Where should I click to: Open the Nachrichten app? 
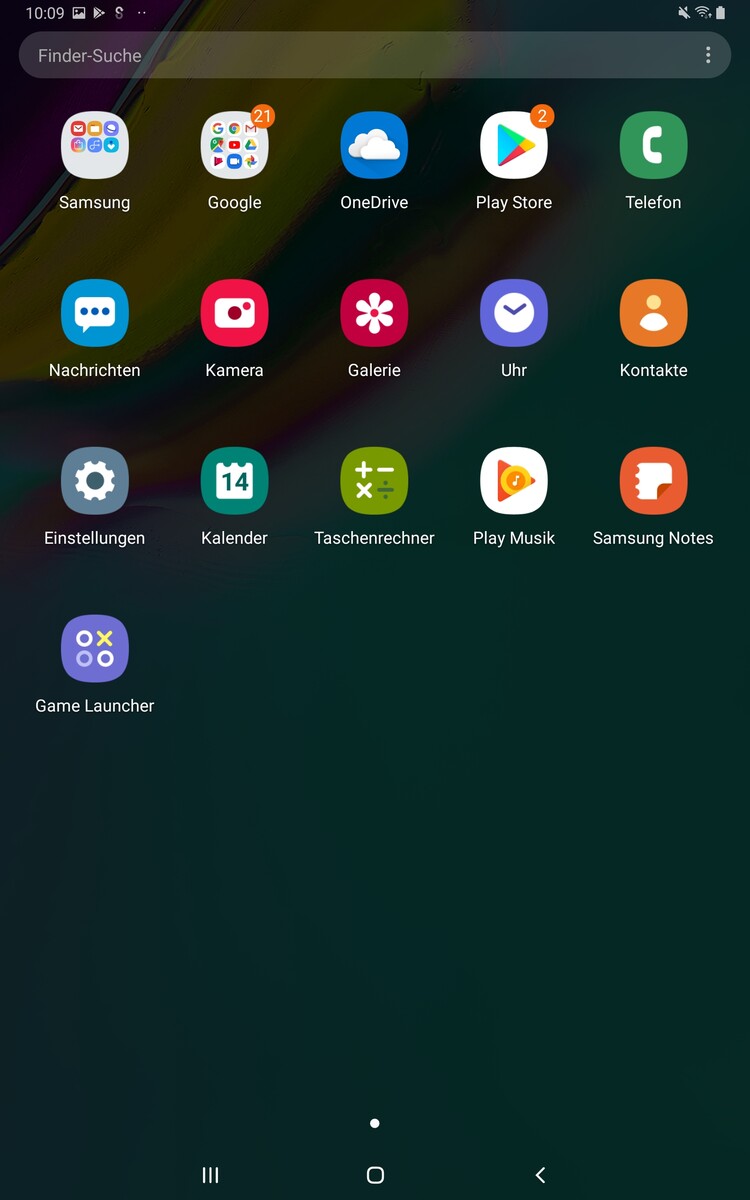click(95, 314)
